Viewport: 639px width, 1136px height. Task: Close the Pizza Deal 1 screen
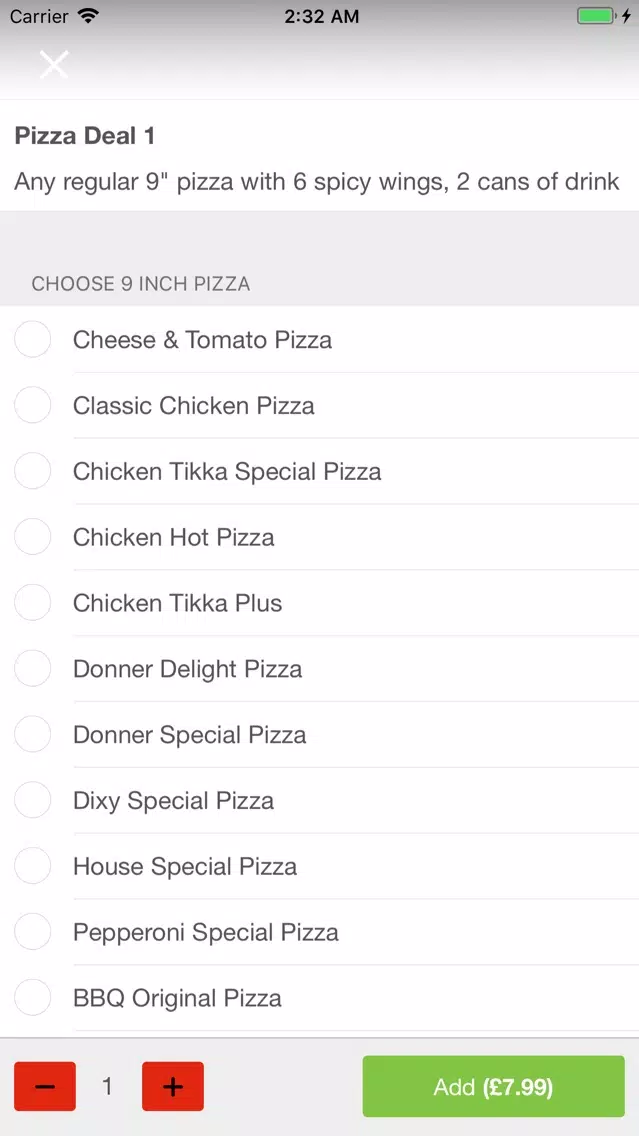[54, 64]
